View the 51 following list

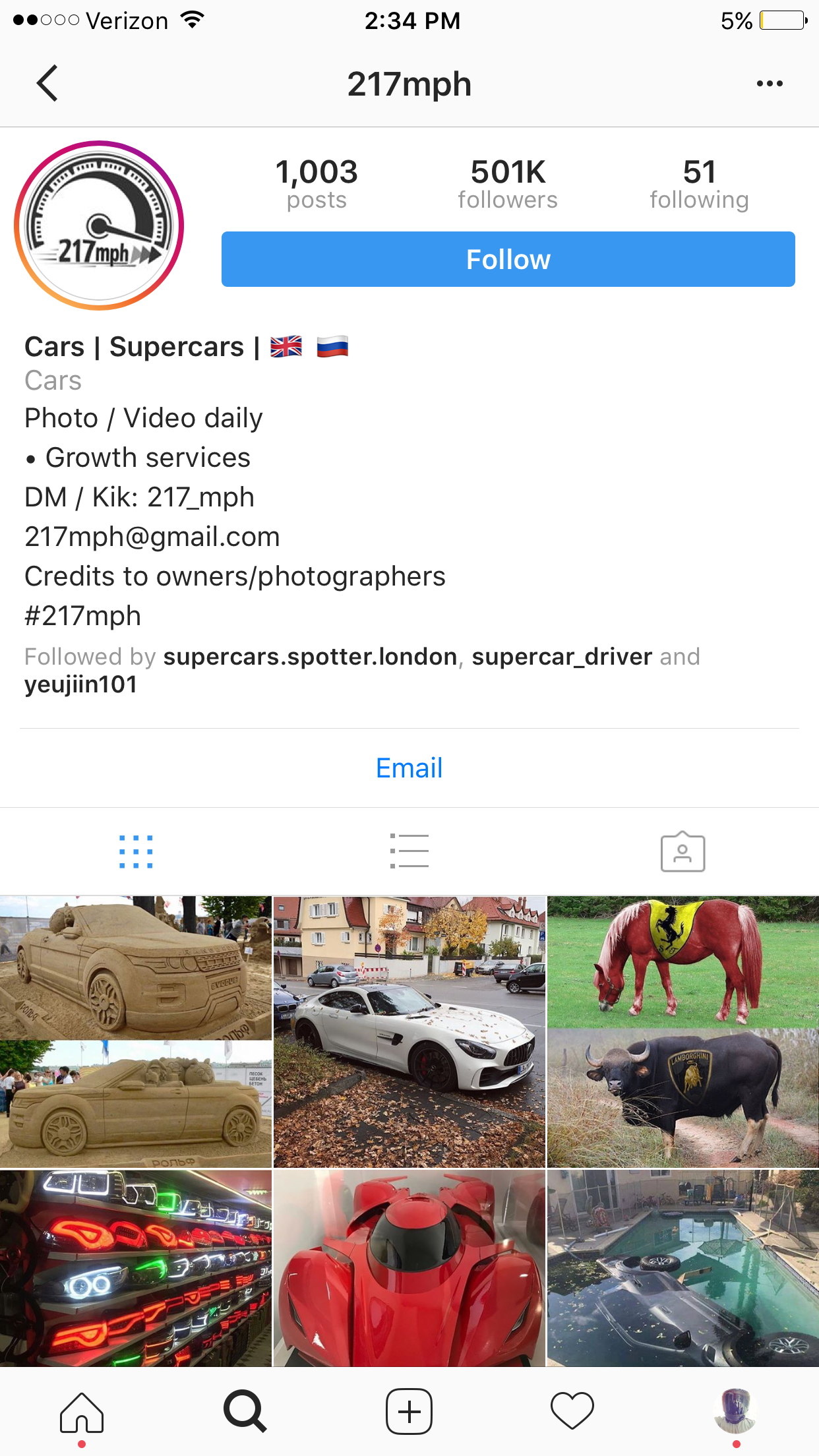click(x=699, y=183)
